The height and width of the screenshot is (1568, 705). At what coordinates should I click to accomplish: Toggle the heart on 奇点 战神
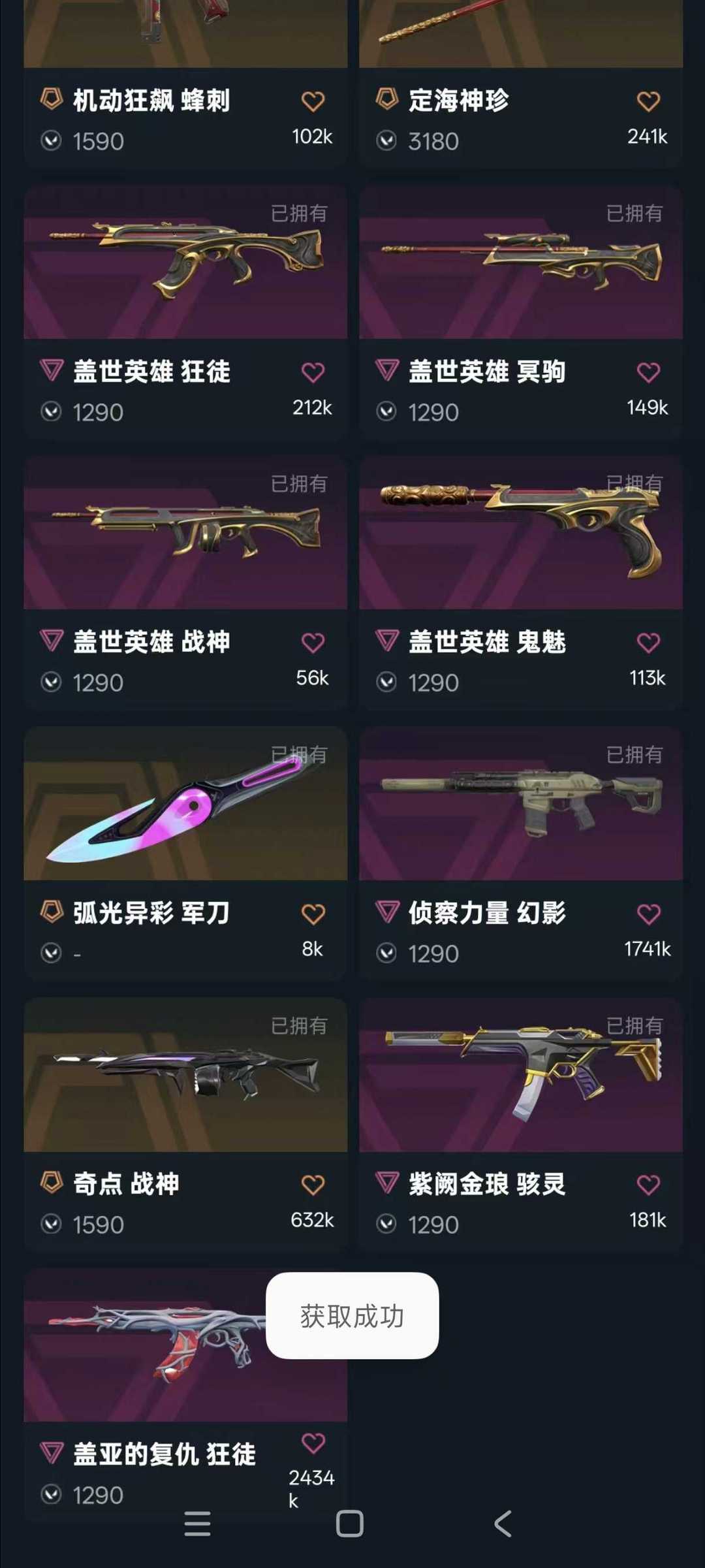tap(313, 1183)
